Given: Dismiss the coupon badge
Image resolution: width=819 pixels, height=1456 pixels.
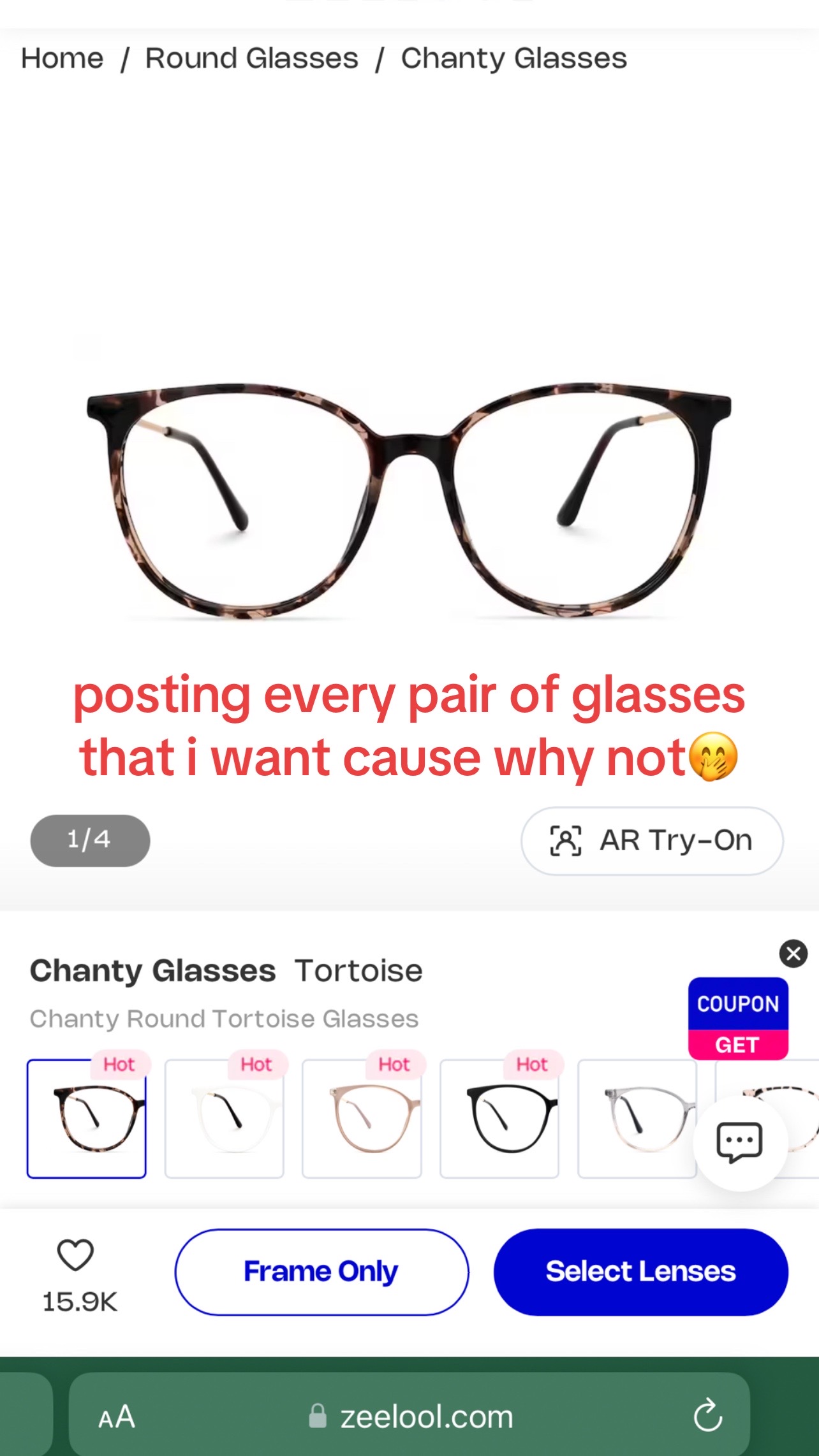Looking at the screenshot, I should pos(793,954).
